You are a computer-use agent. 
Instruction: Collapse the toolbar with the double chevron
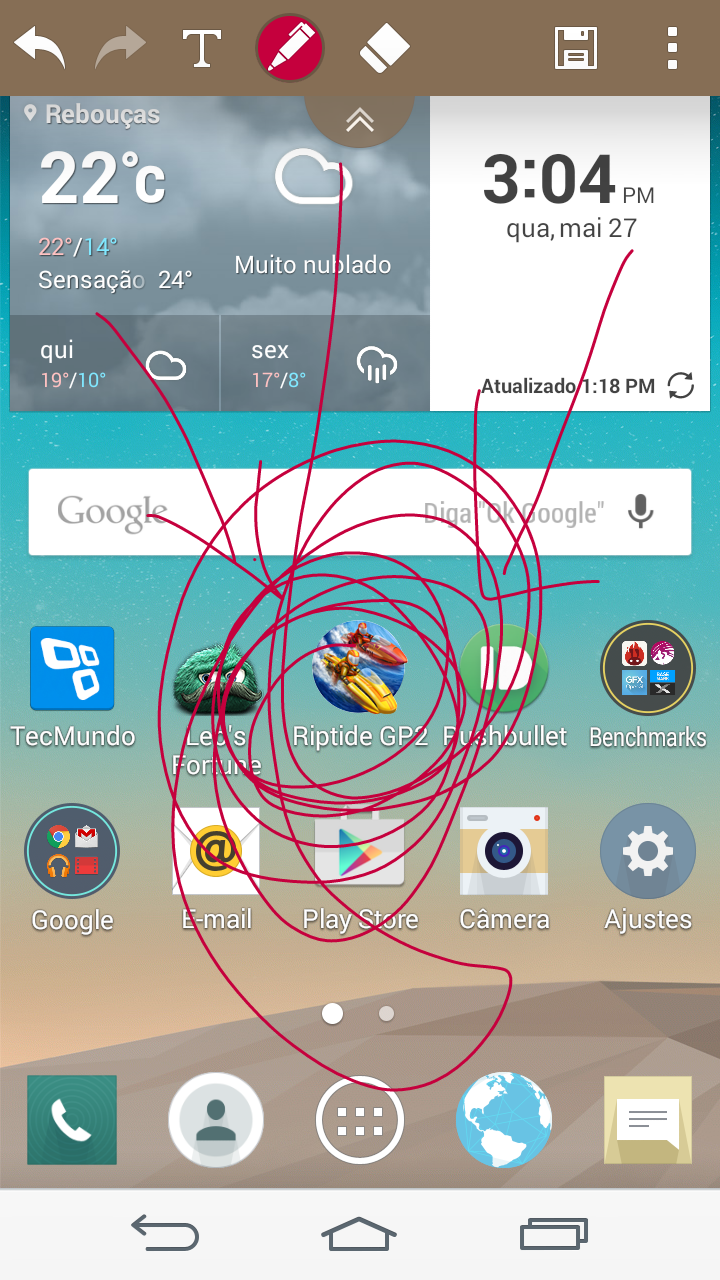click(359, 120)
